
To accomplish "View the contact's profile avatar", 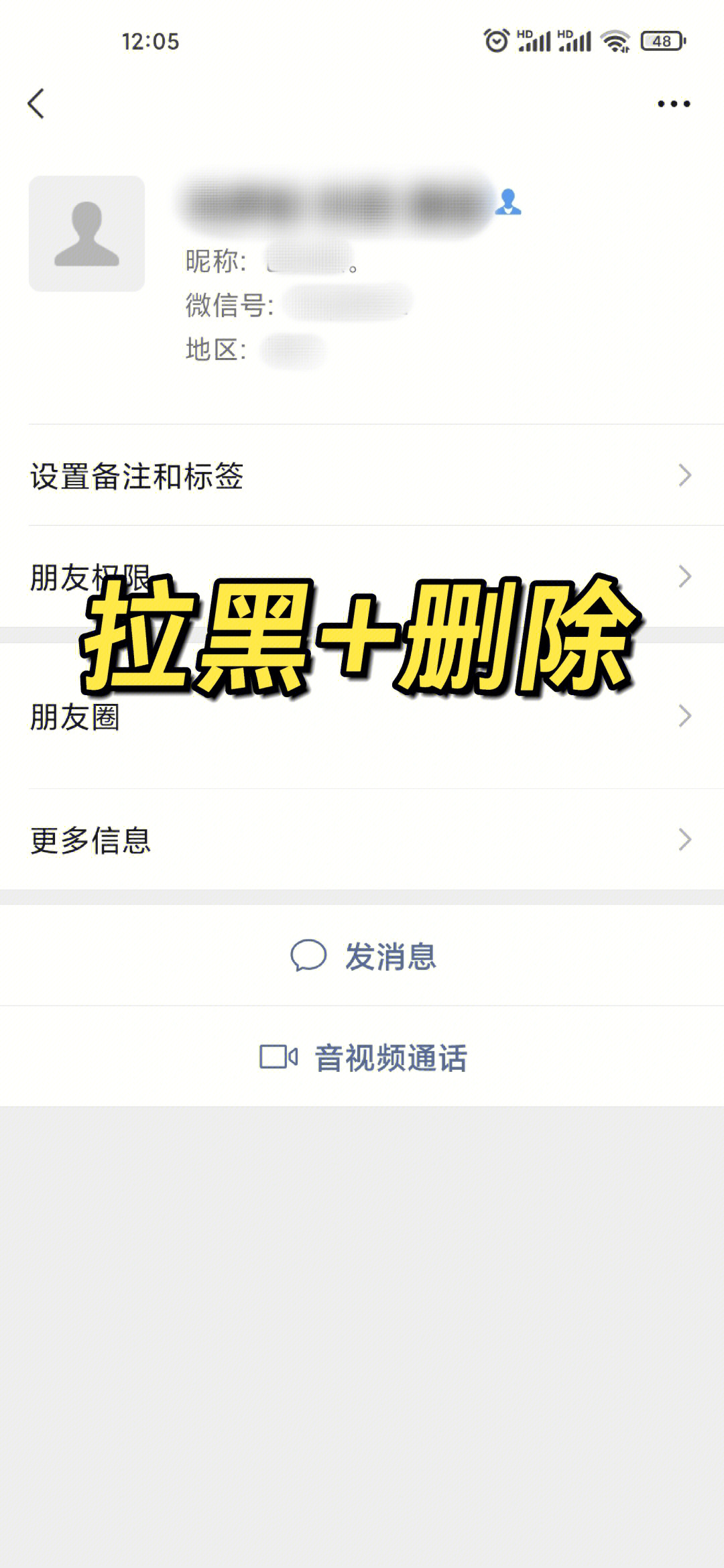I will (x=86, y=233).
